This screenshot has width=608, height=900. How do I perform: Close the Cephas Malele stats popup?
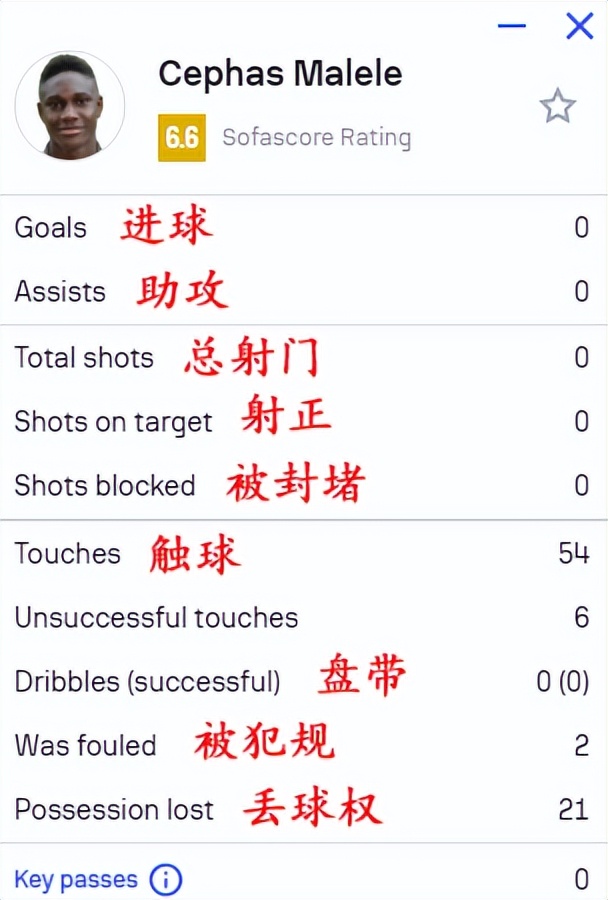579,26
